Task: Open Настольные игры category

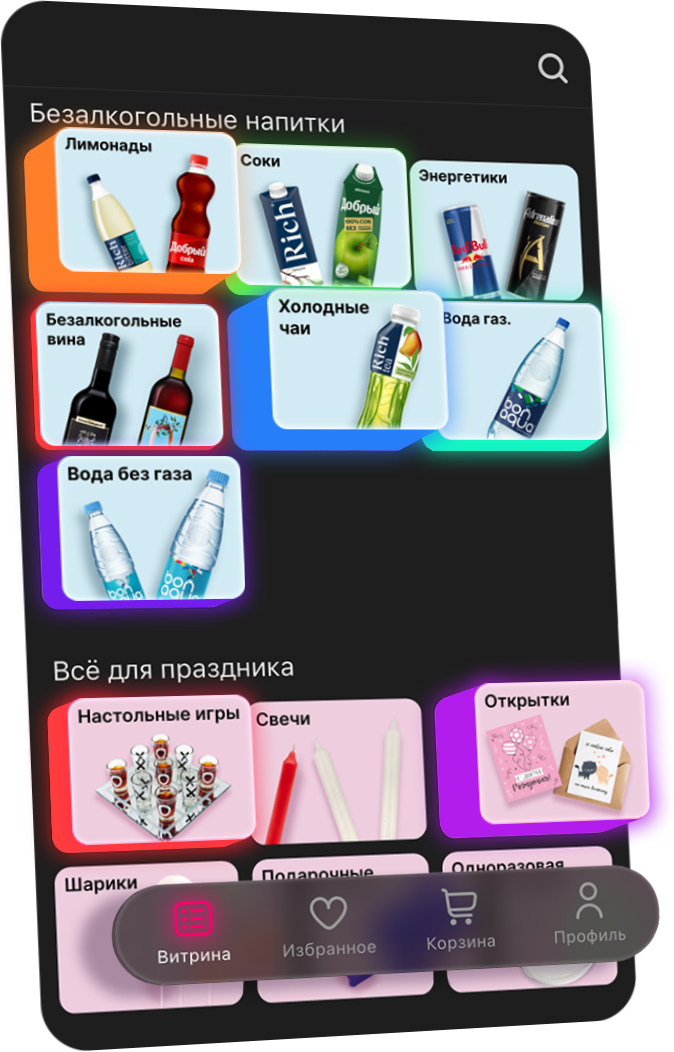Action: pos(160,770)
